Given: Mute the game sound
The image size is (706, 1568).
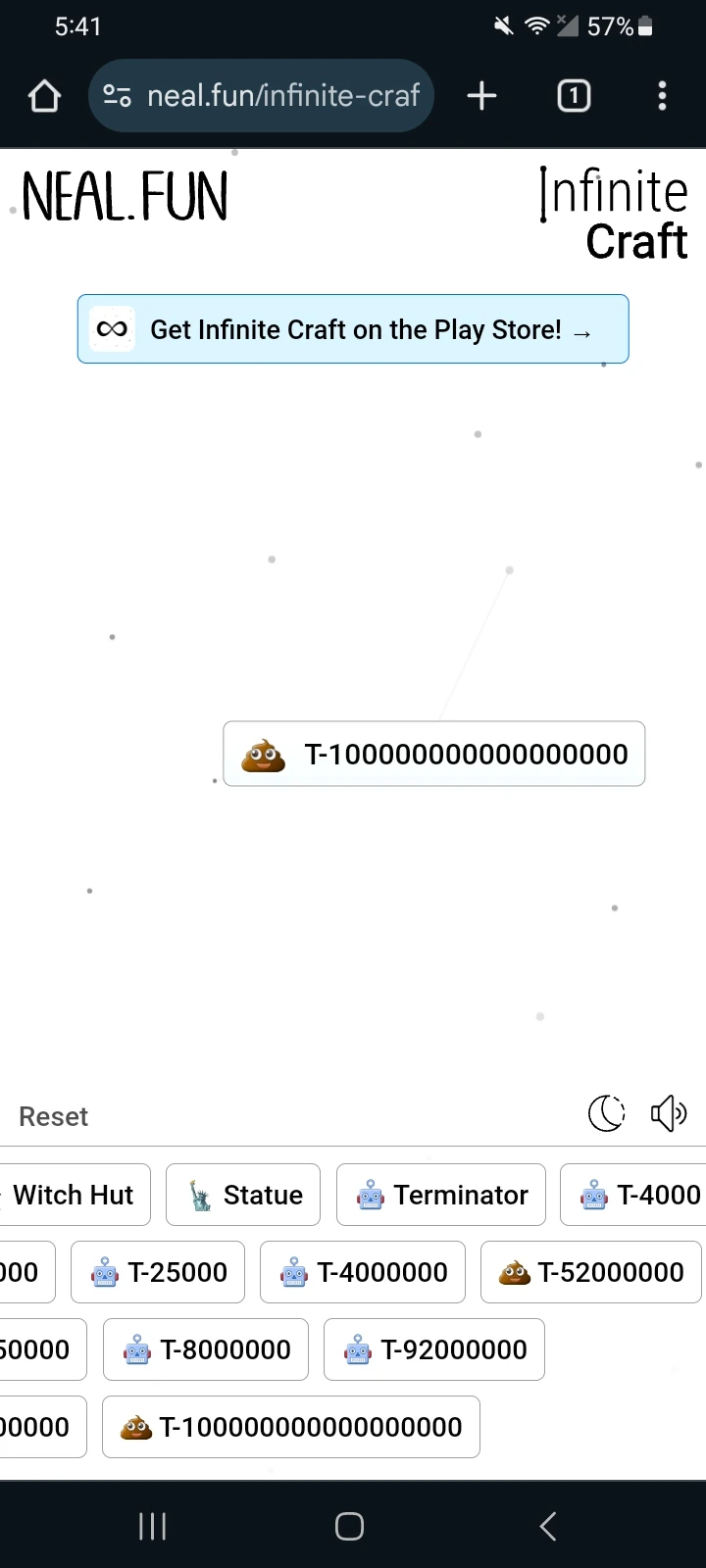Looking at the screenshot, I should click(669, 1113).
